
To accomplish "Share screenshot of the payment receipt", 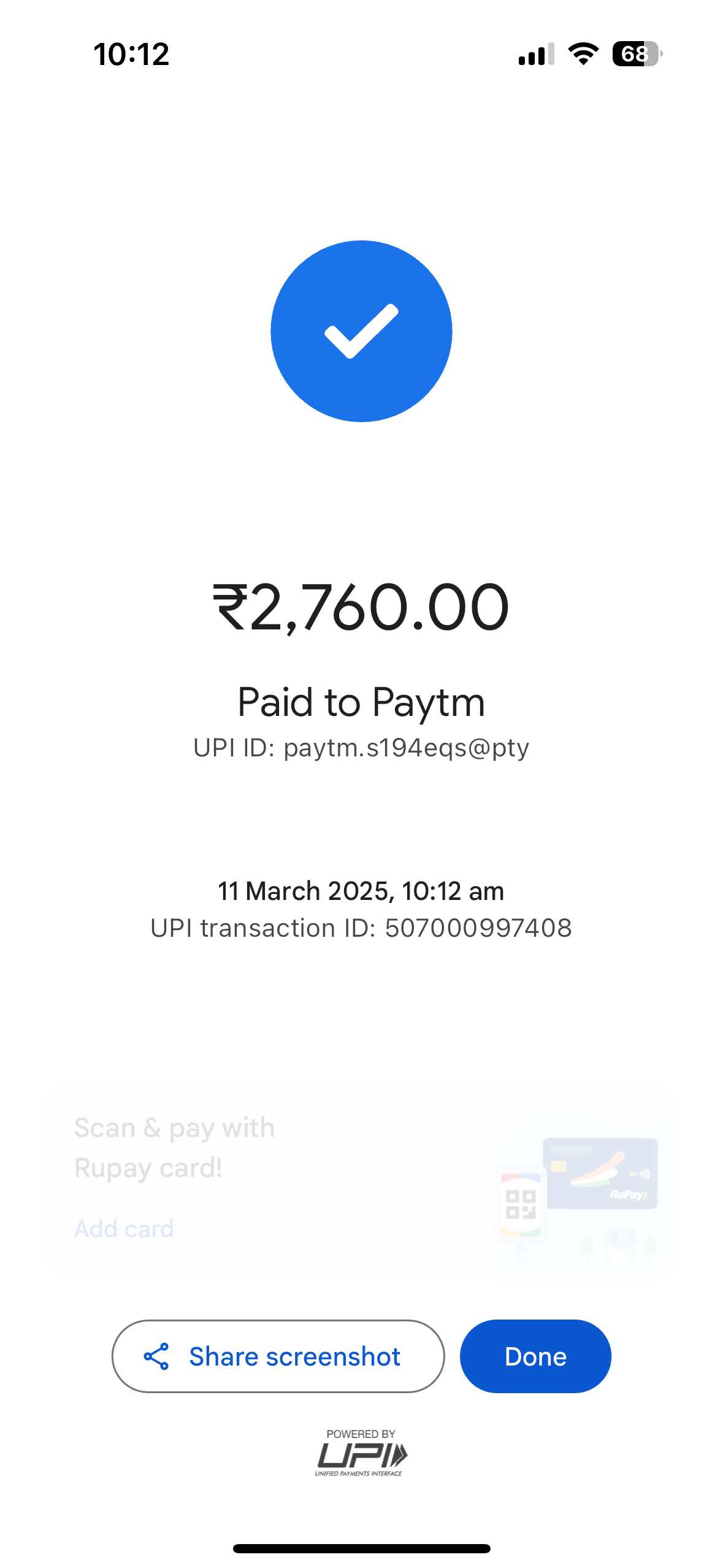I will click(x=278, y=1356).
